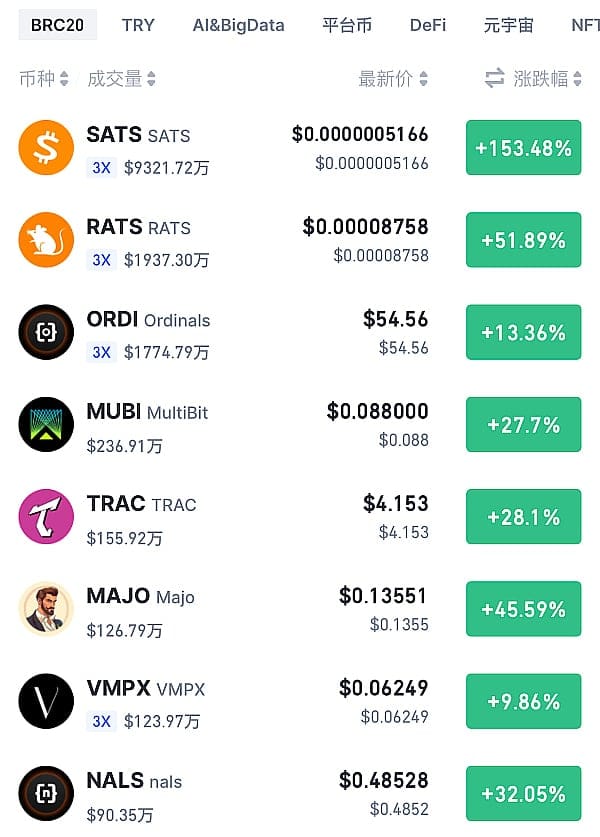Select the AI&BigData category tab

(238, 25)
